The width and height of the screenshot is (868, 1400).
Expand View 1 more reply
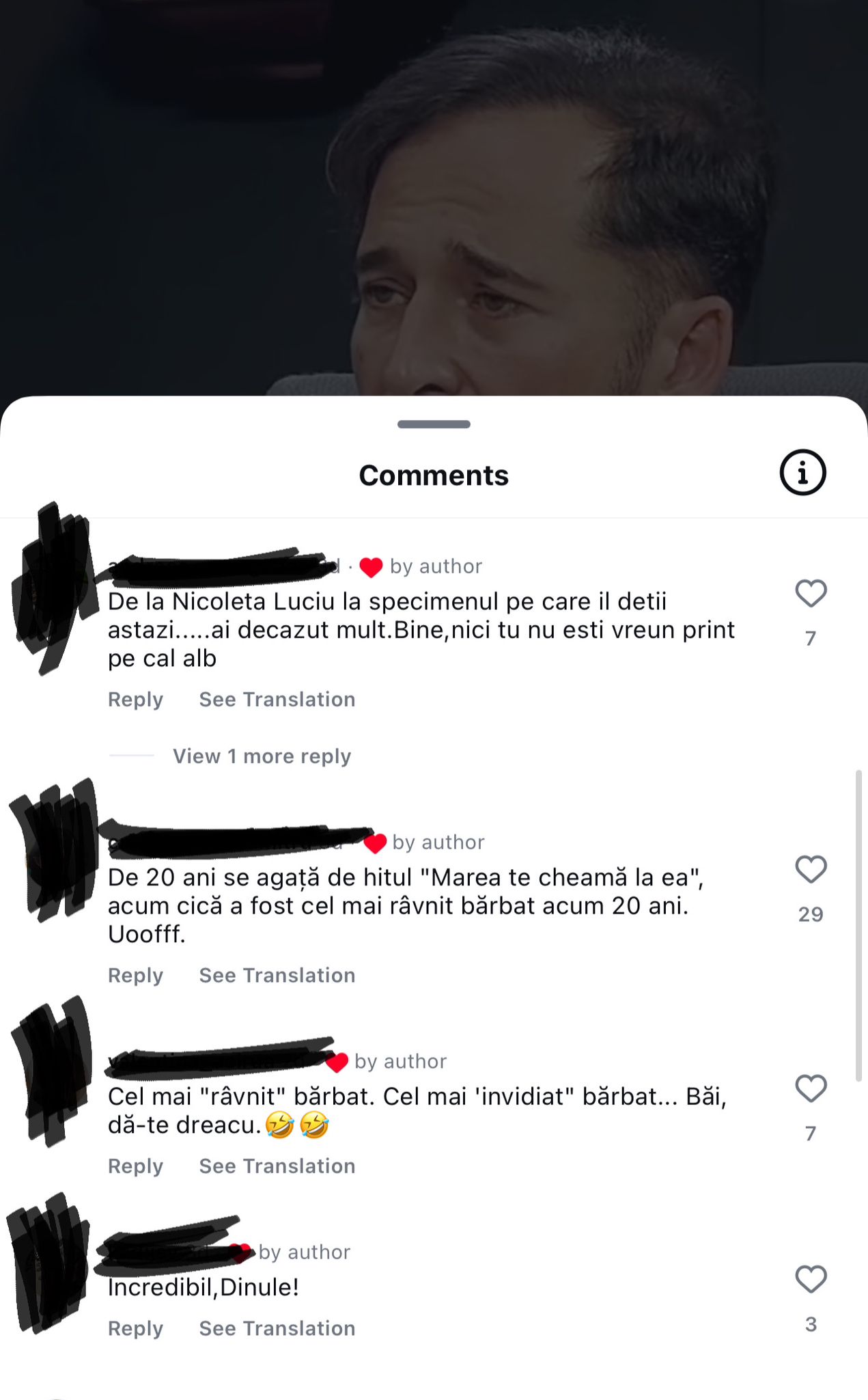(262, 756)
